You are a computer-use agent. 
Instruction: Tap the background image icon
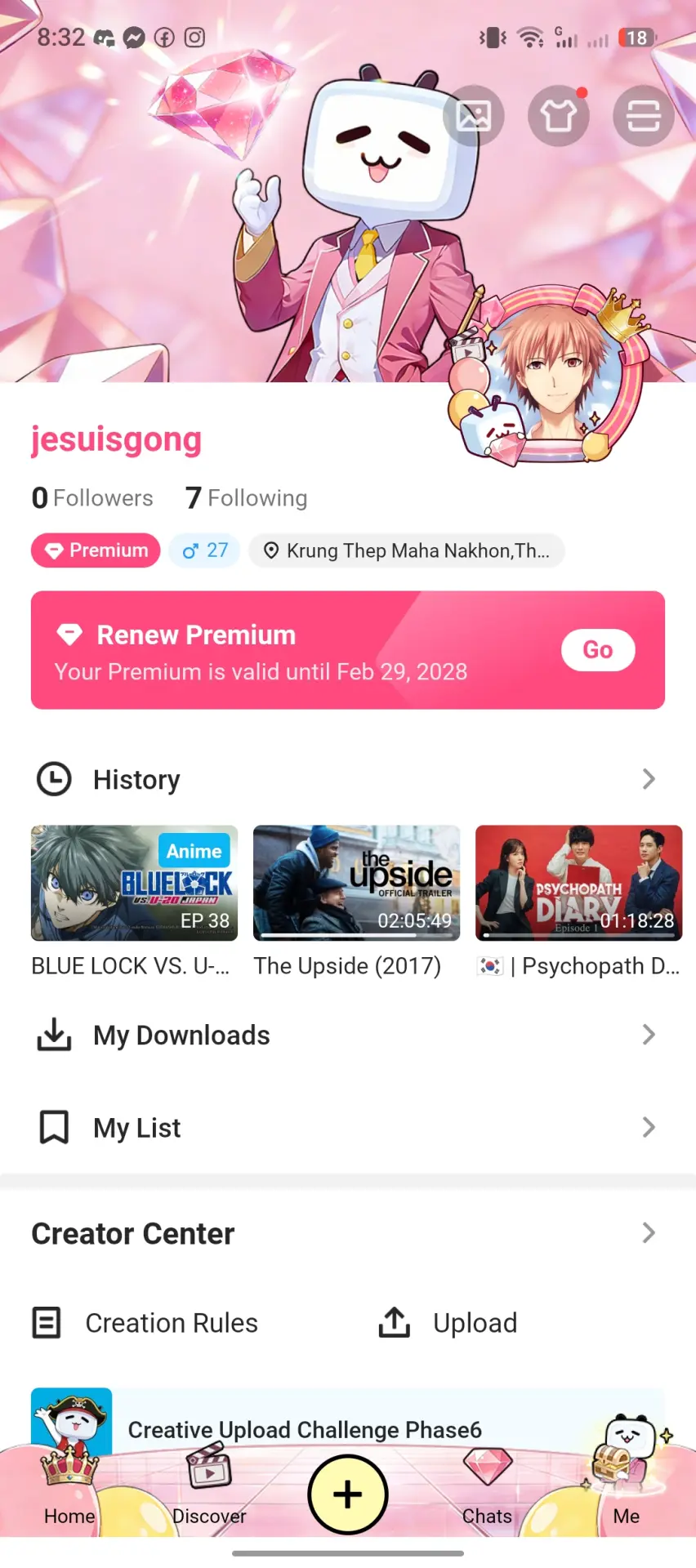pyautogui.click(x=474, y=116)
